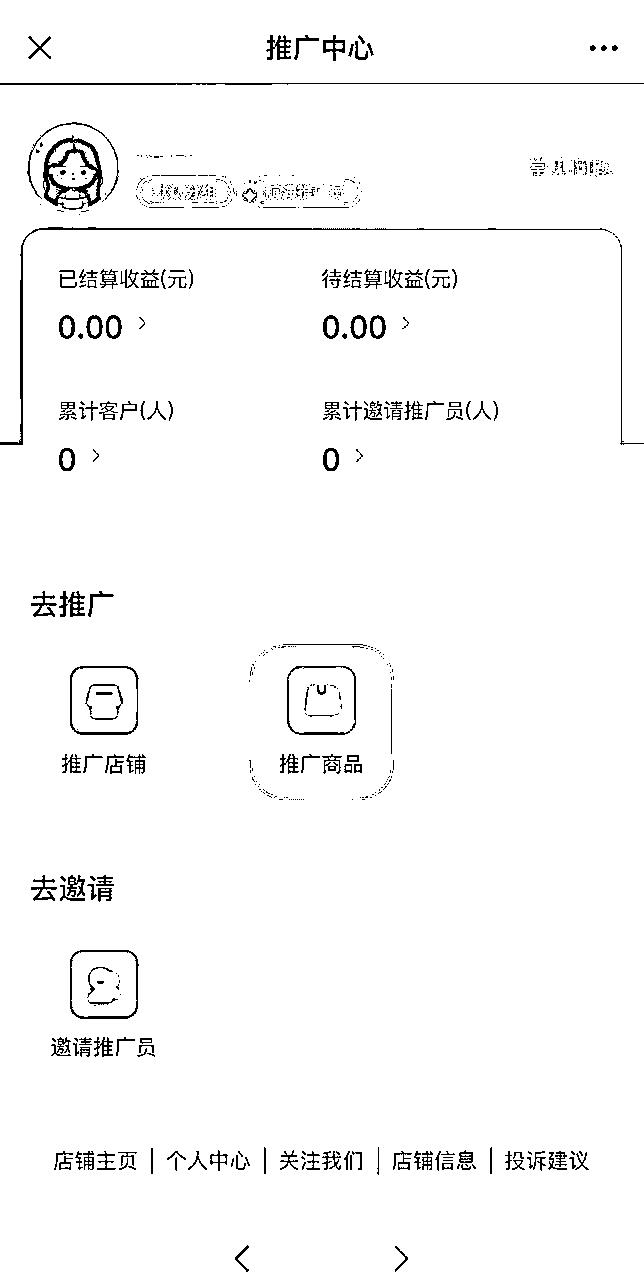View 已结算收益 details
The width and height of the screenshot is (644, 1280).
(102, 327)
